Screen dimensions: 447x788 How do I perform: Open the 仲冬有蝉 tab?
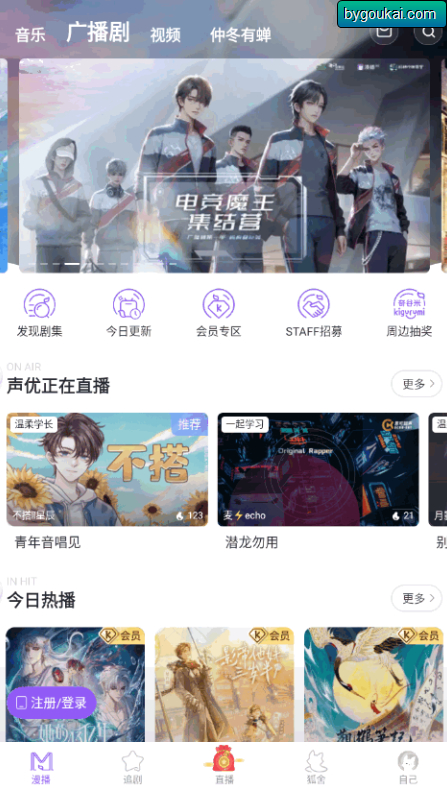click(240, 35)
